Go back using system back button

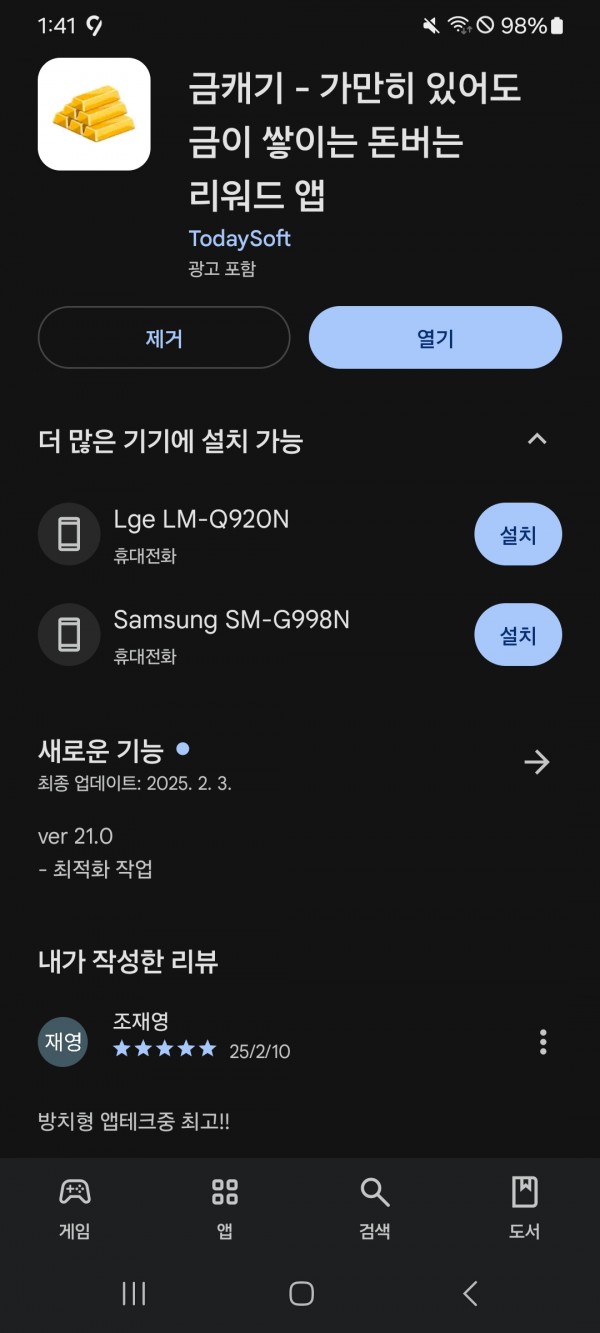point(470,1293)
